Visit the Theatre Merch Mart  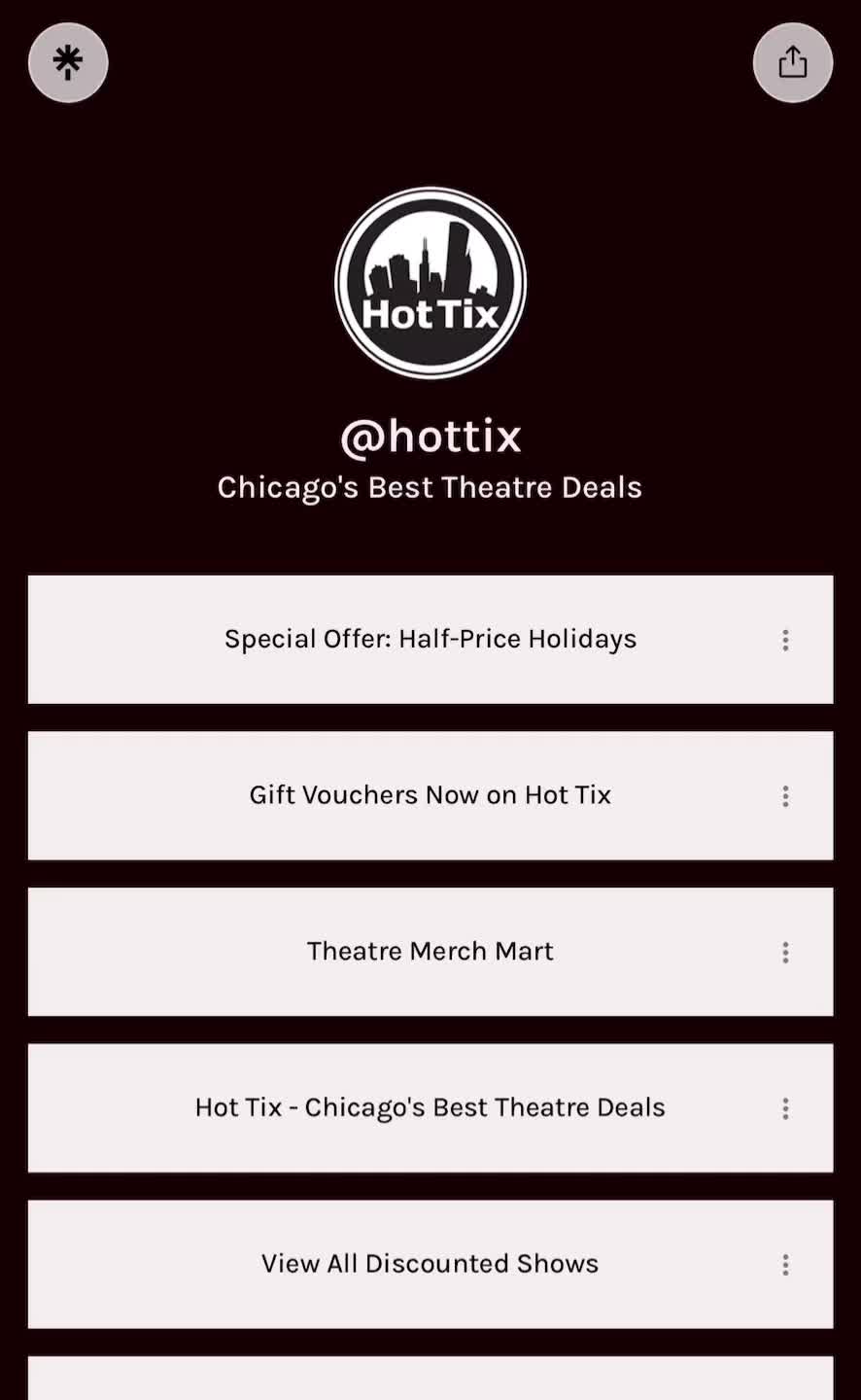pos(430,952)
